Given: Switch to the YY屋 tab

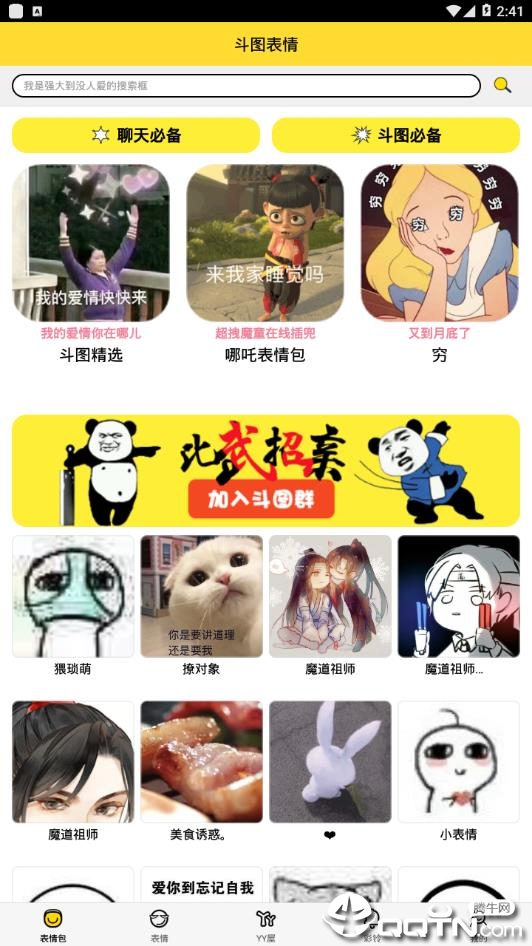Looking at the screenshot, I should 265,925.
